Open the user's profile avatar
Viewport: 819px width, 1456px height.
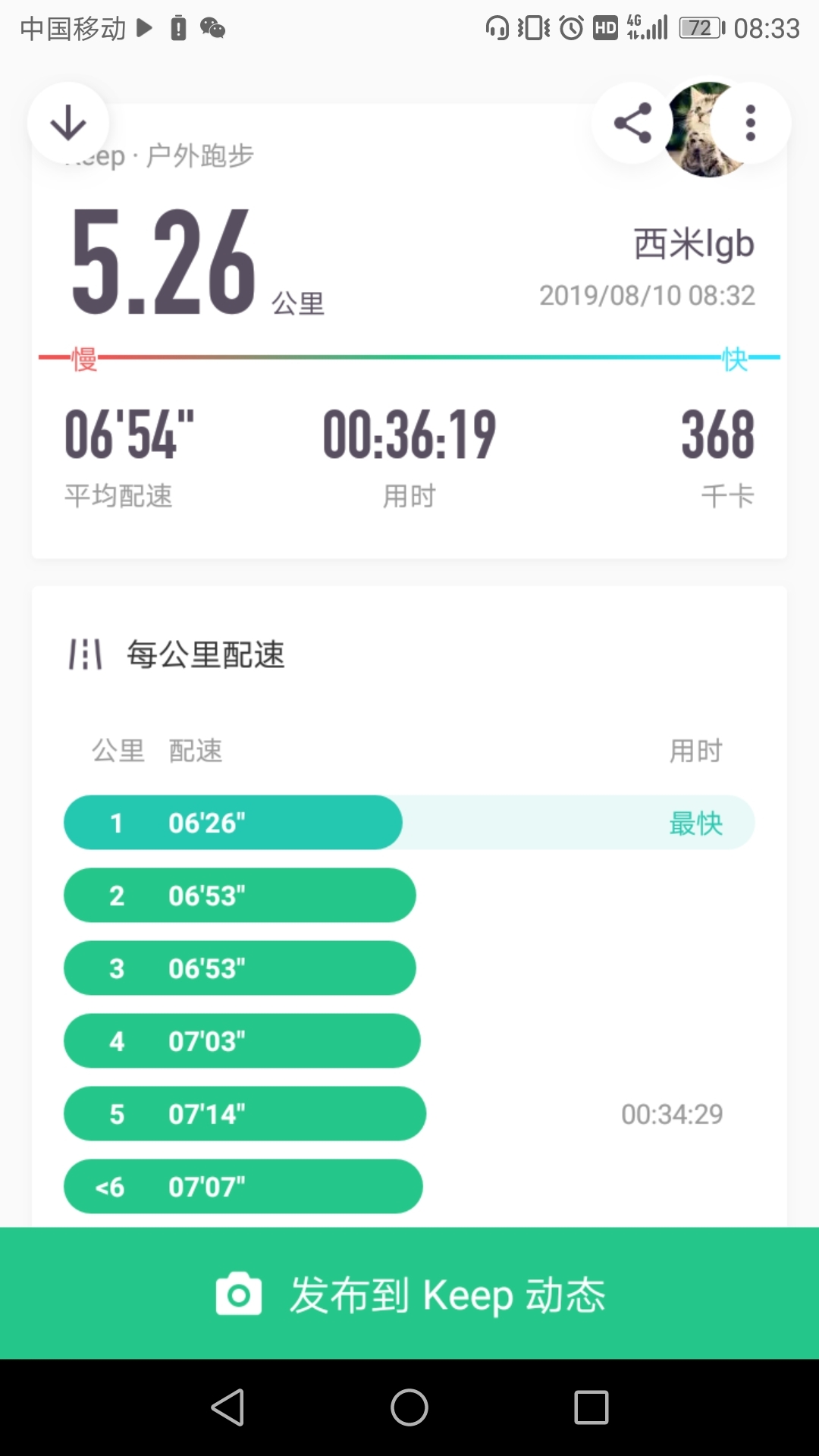pyautogui.click(x=705, y=130)
